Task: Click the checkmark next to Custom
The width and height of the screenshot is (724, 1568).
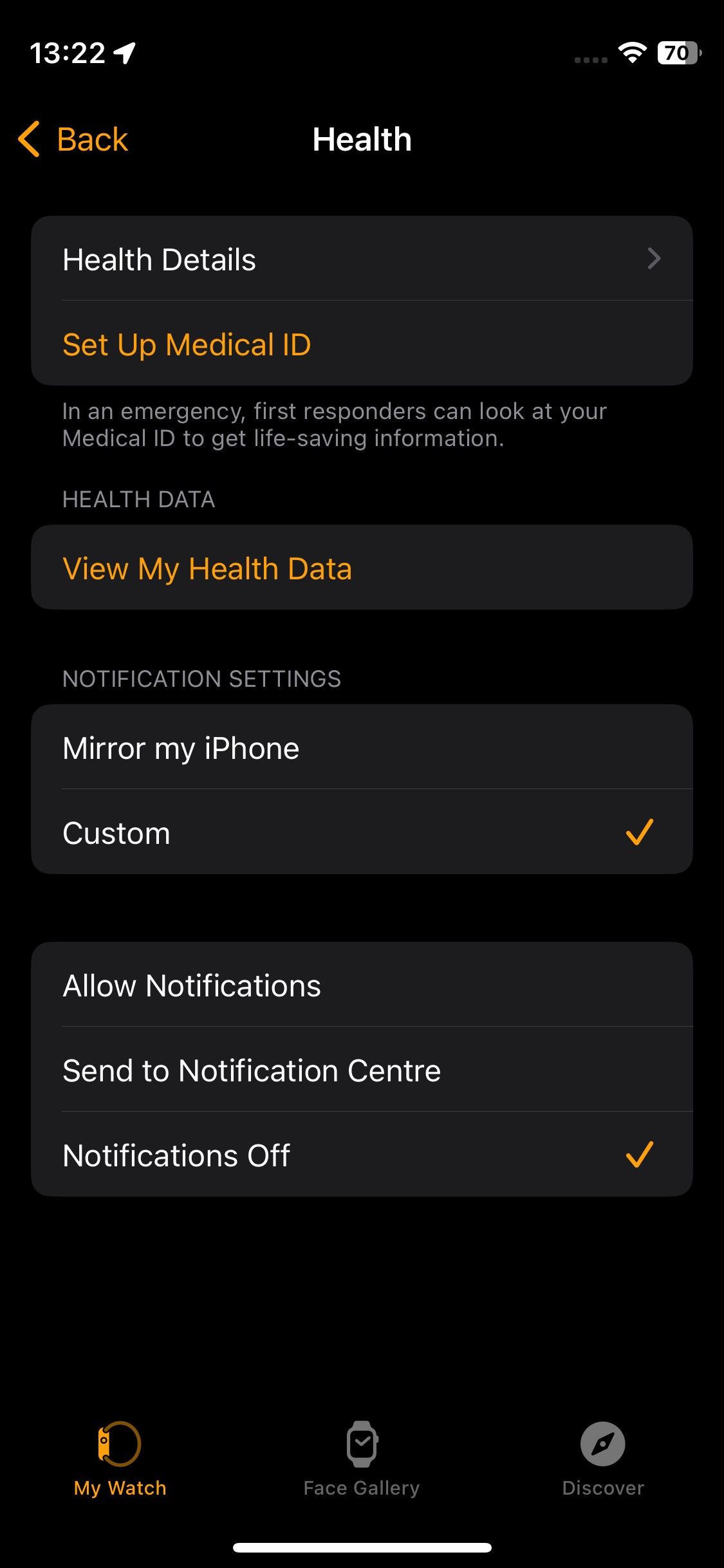Action: tap(639, 832)
